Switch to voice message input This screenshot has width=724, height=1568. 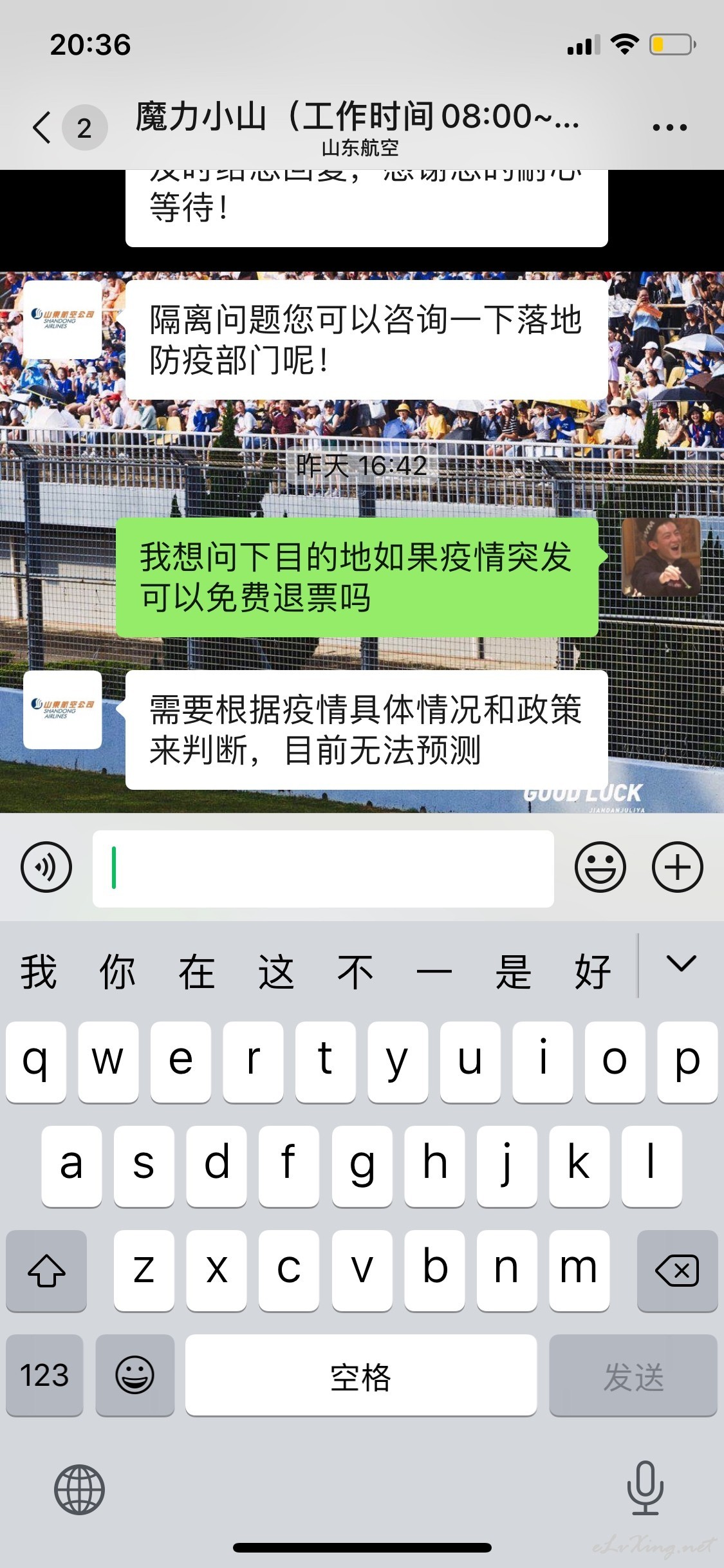click(46, 866)
